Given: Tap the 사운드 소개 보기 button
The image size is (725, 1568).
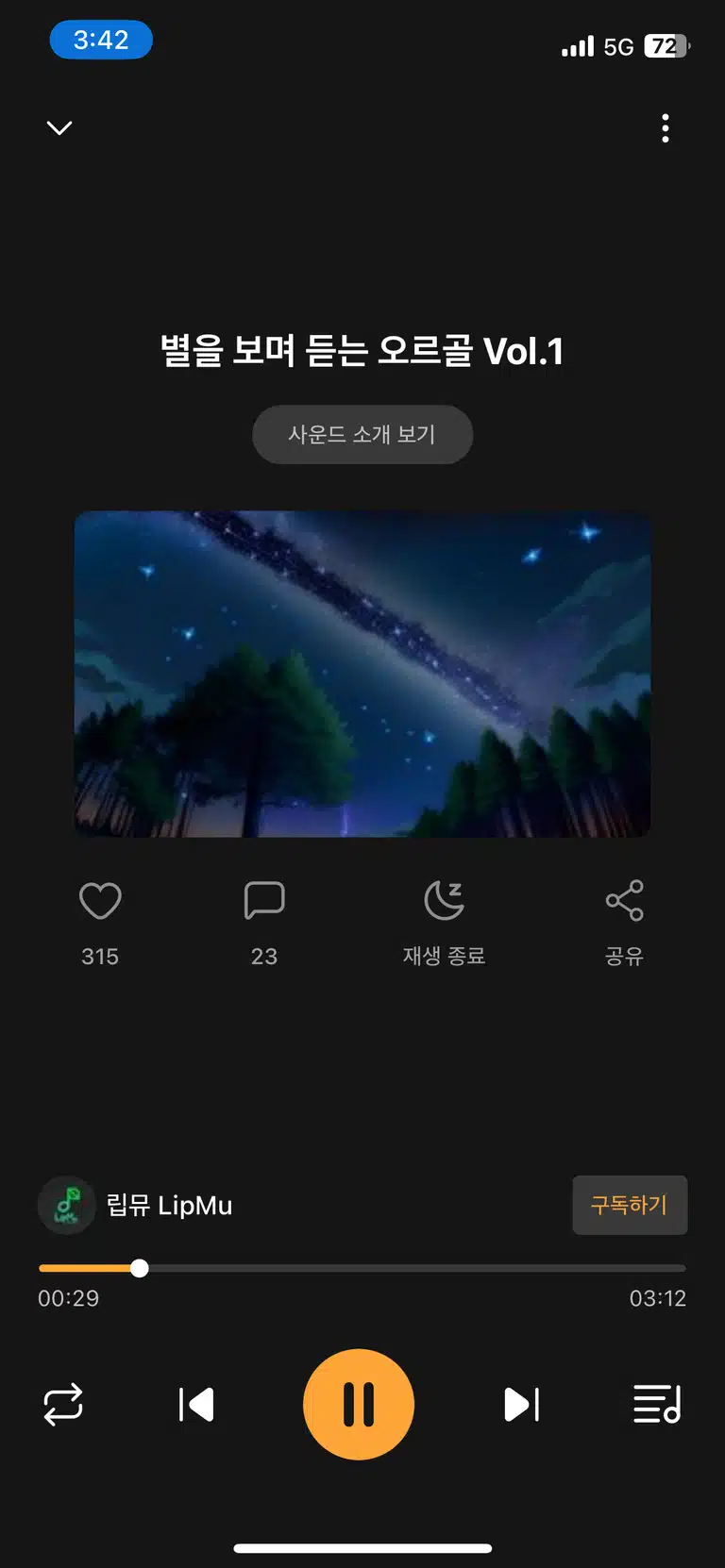Looking at the screenshot, I should click(362, 434).
